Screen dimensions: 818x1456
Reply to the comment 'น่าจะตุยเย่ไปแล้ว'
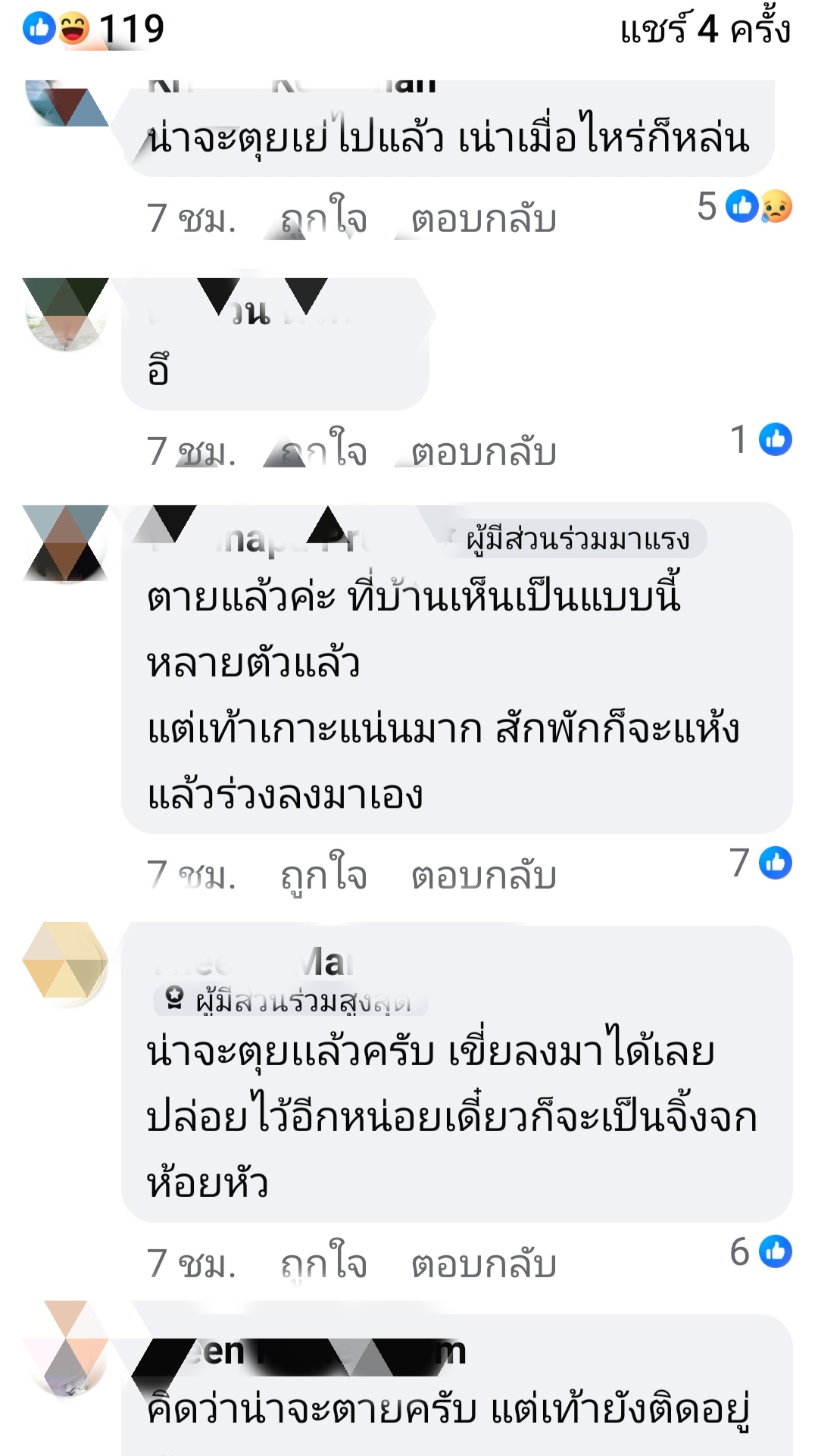tap(483, 220)
